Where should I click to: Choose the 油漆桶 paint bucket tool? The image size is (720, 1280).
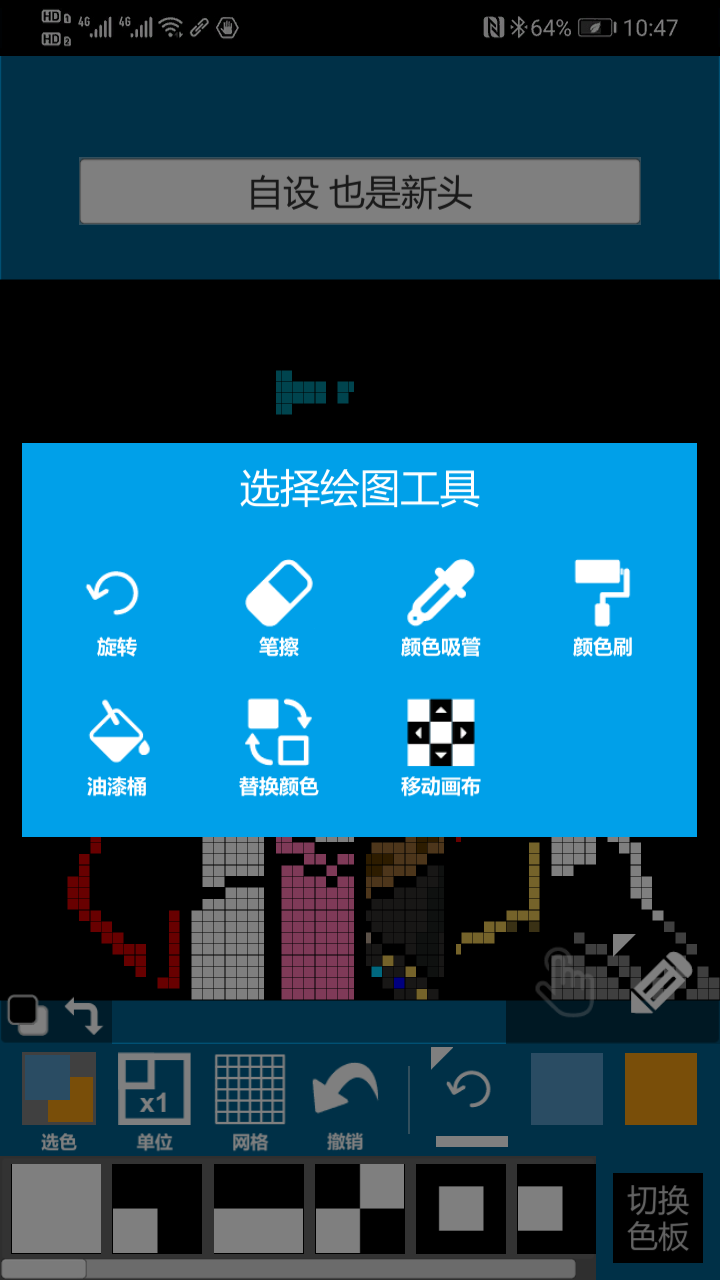tap(116, 747)
